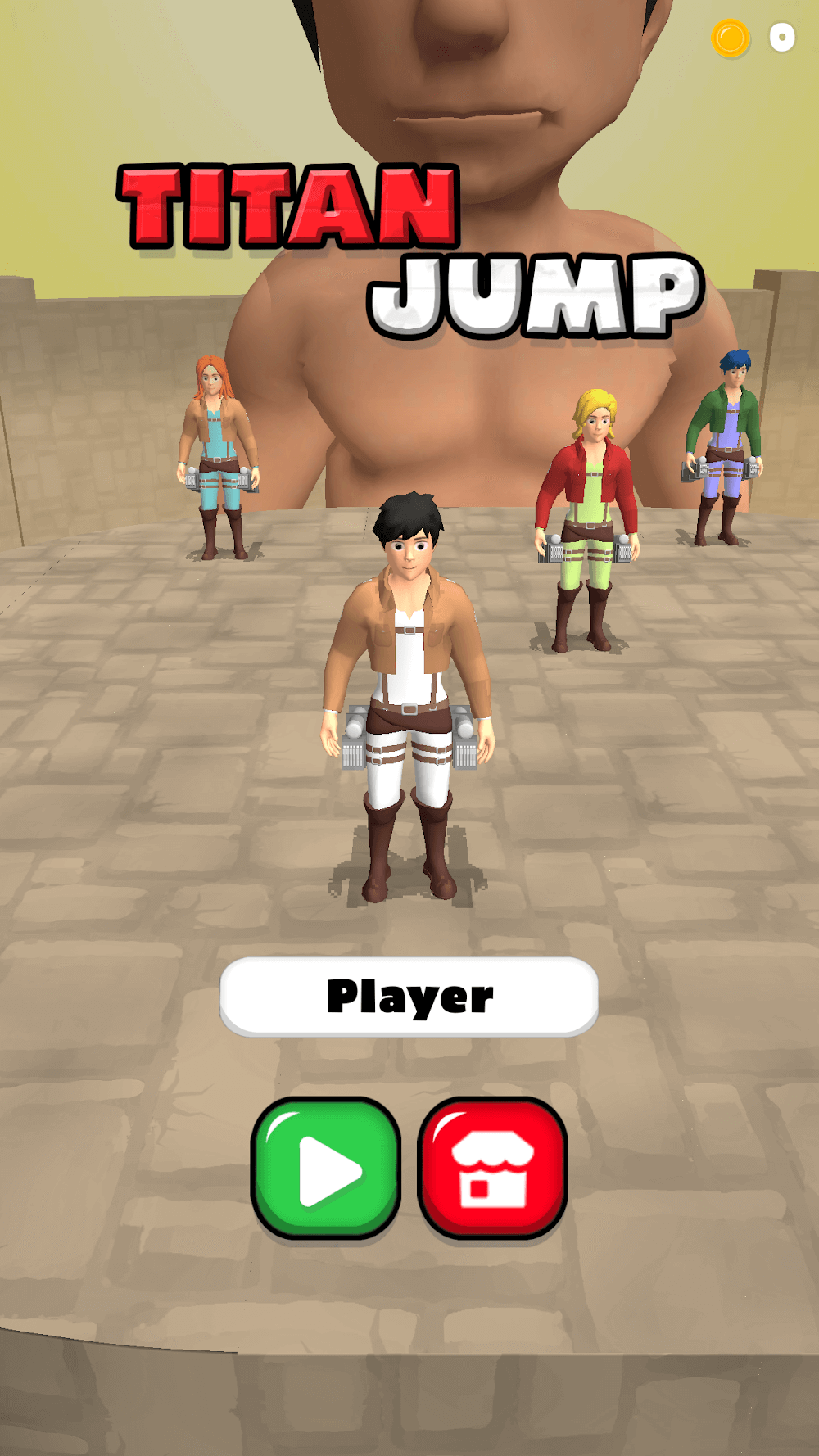Start the game with the green play button

(326, 1169)
